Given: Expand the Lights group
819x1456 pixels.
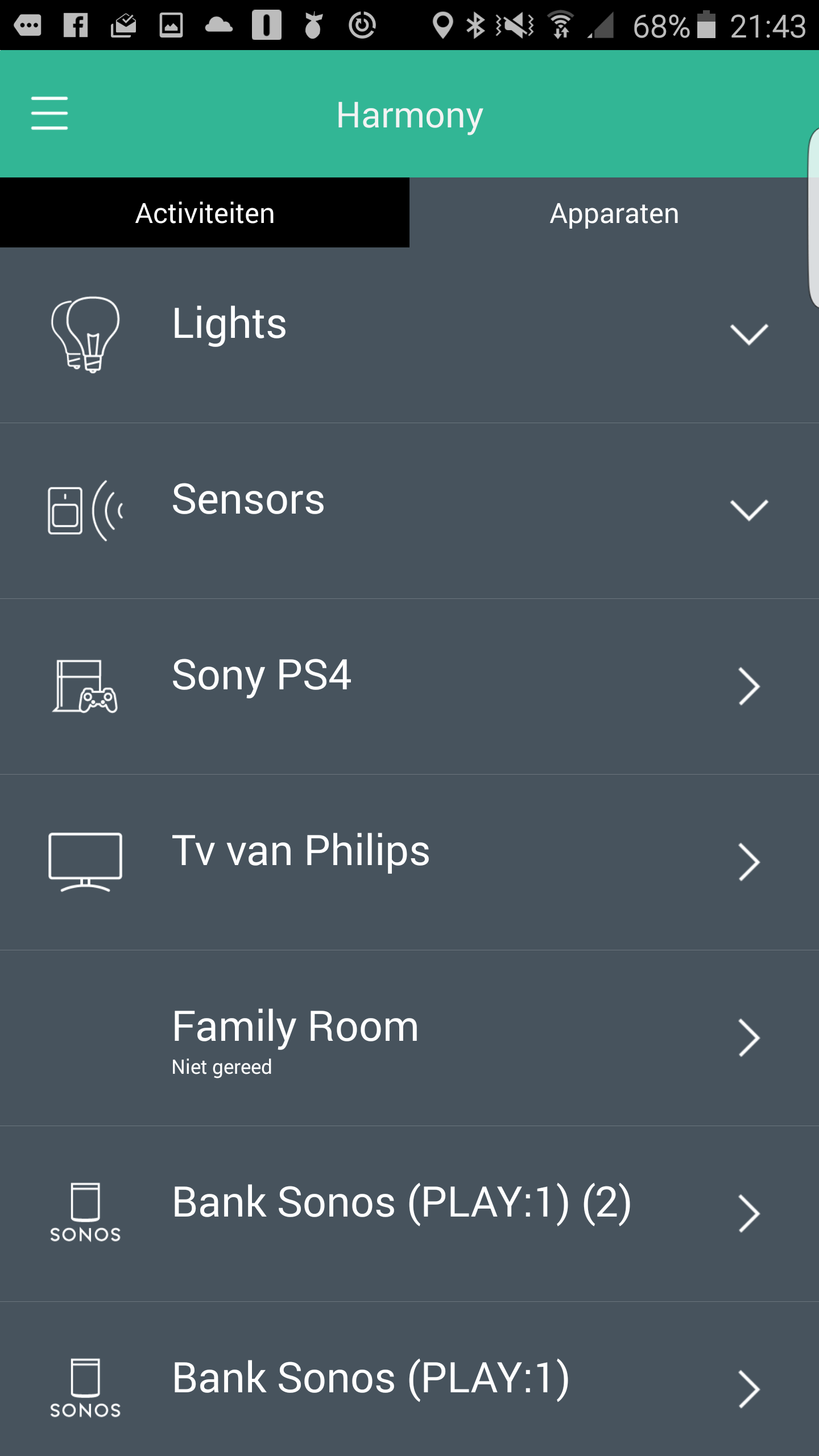Looking at the screenshot, I should [x=409, y=335].
